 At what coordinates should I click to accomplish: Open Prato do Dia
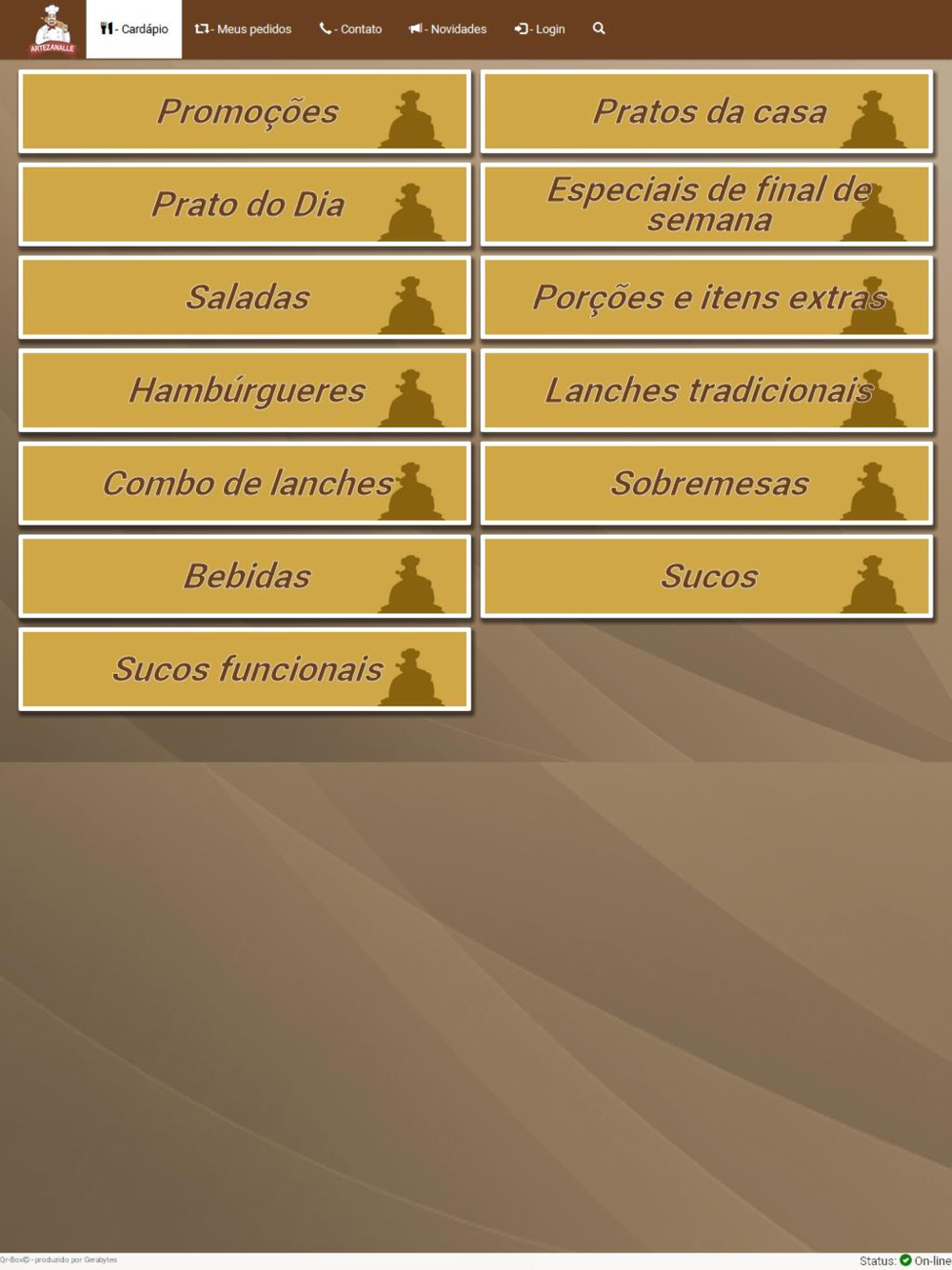[x=245, y=205]
